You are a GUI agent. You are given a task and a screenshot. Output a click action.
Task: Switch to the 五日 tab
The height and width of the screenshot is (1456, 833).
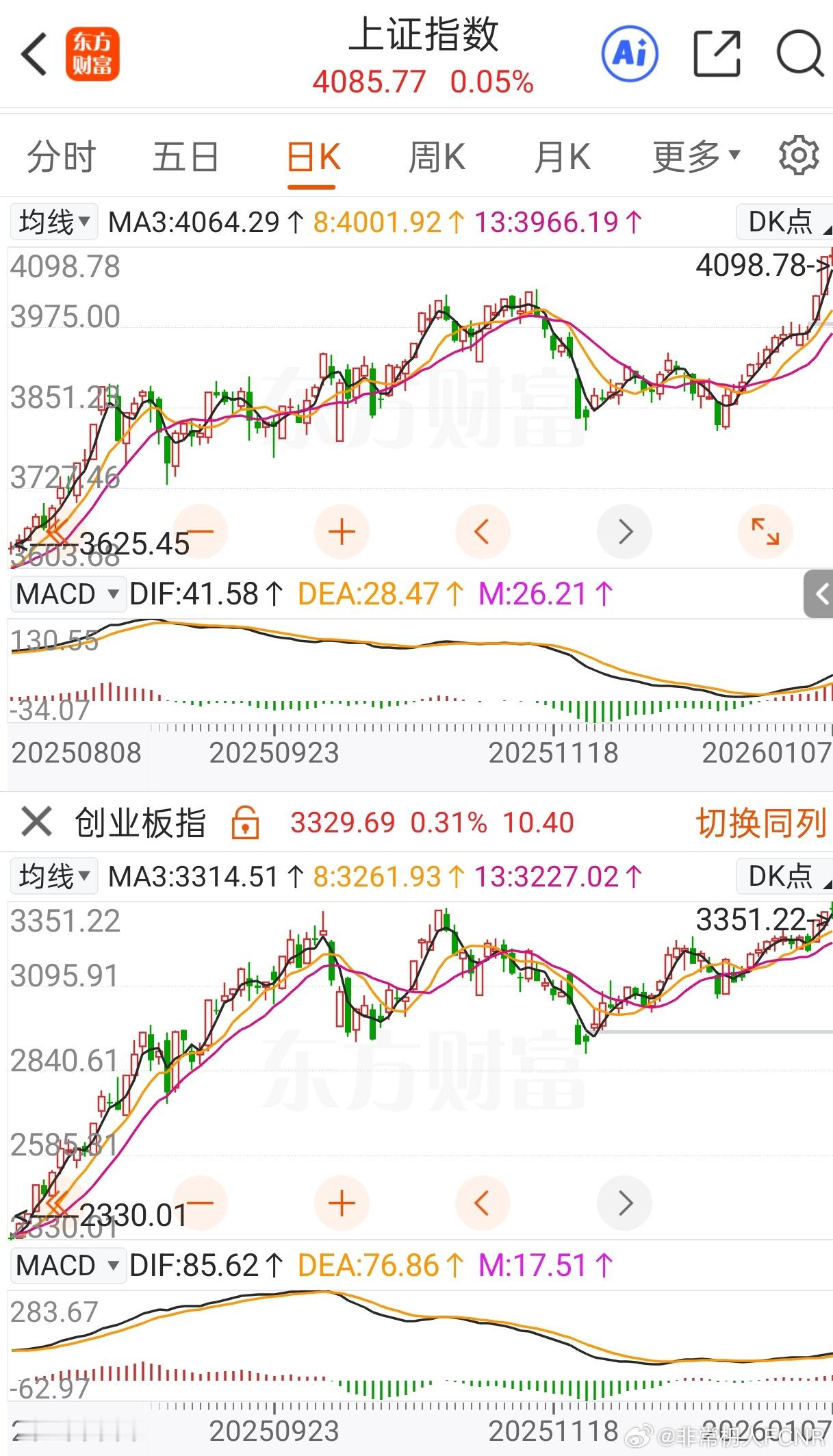[x=185, y=157]
